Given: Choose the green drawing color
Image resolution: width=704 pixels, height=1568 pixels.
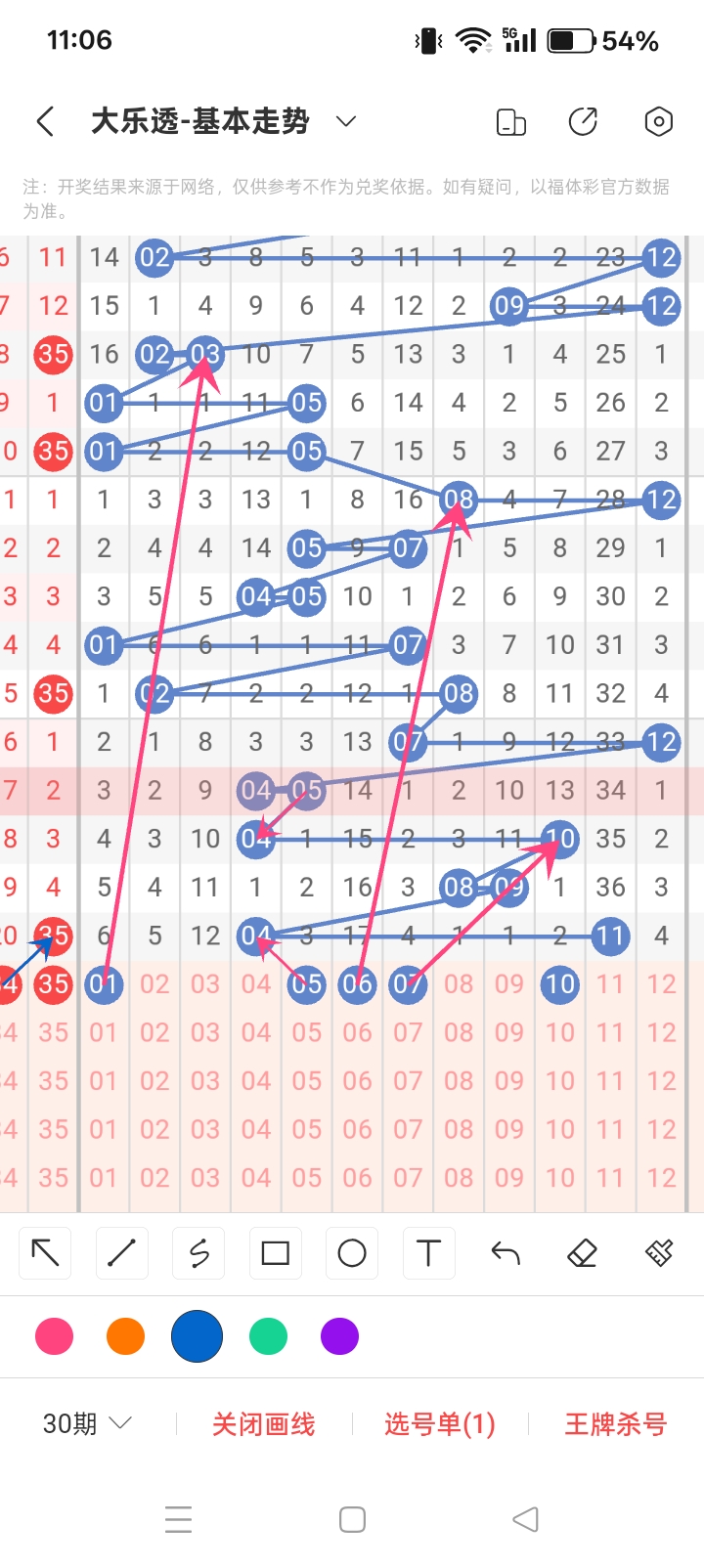Looking at the screenshot, I should click(268, 1336).
